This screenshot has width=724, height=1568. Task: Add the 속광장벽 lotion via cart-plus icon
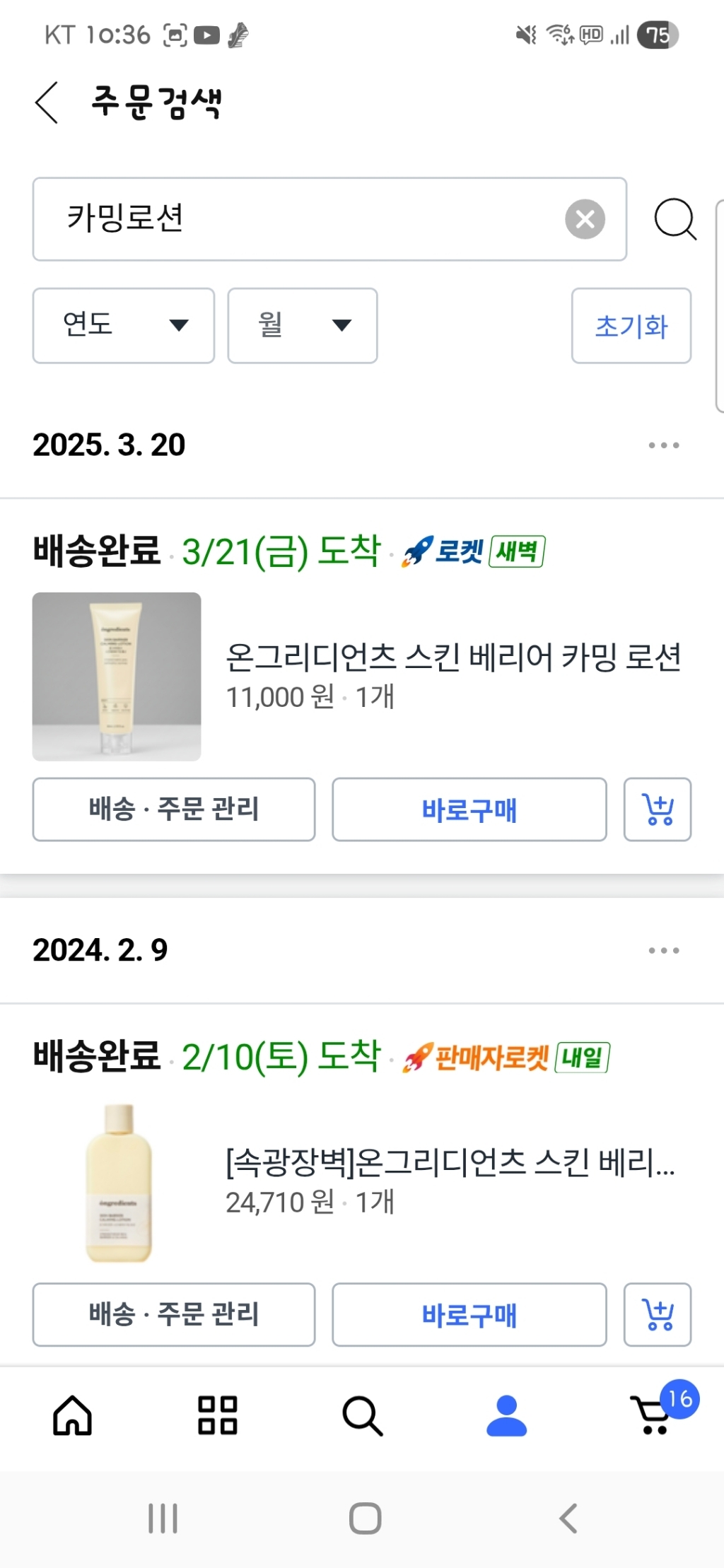tap(657, 1315)
